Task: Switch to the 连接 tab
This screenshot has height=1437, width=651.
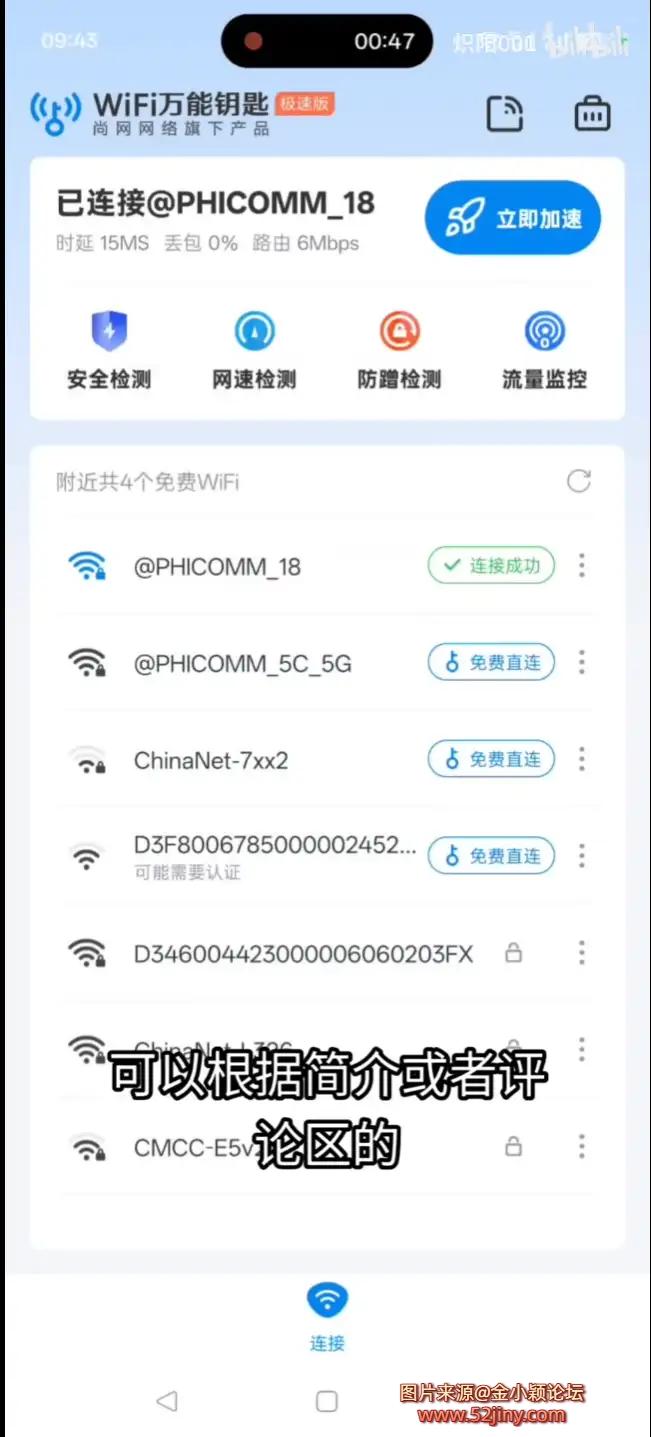Action: (x=327, y=1316)
